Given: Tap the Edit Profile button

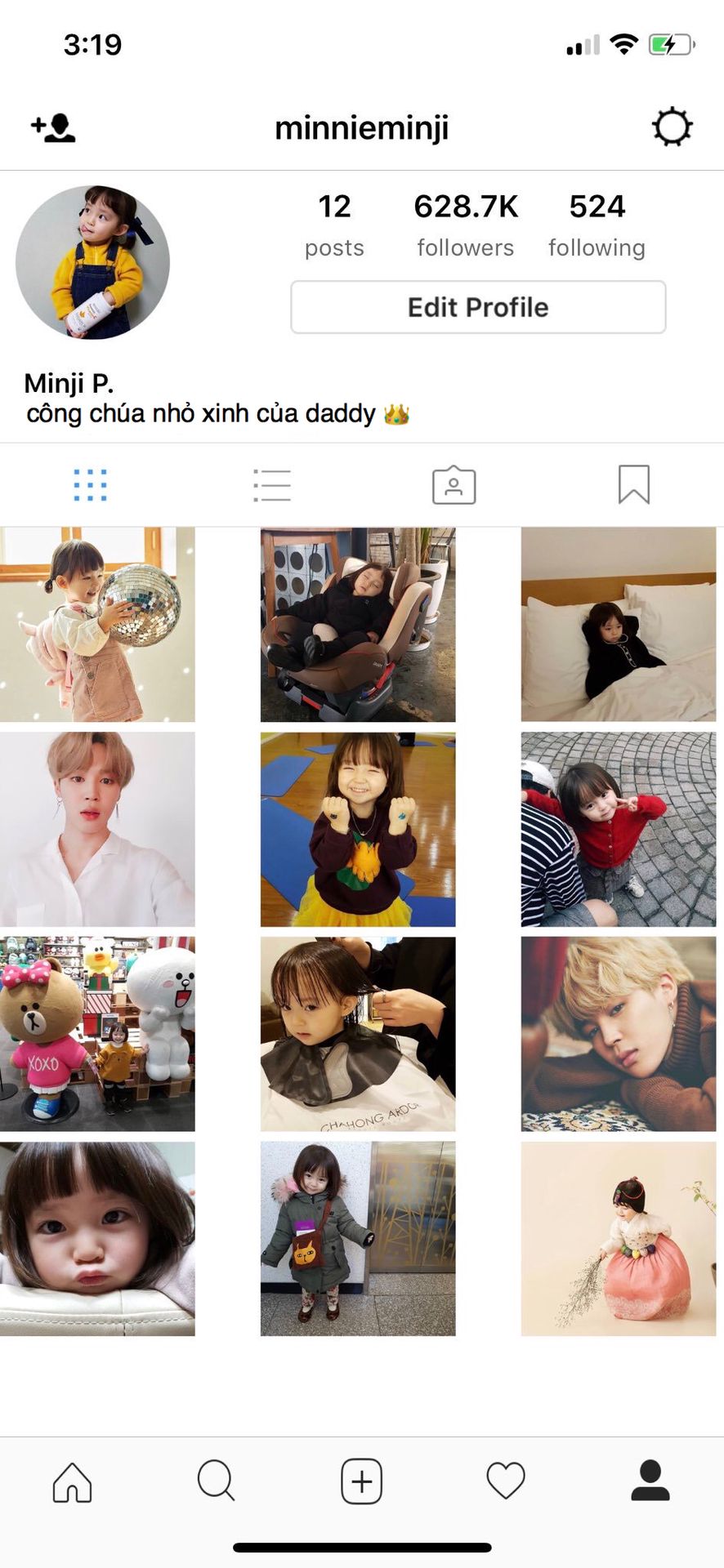Looking at the screenshot, I should (478, 307).
